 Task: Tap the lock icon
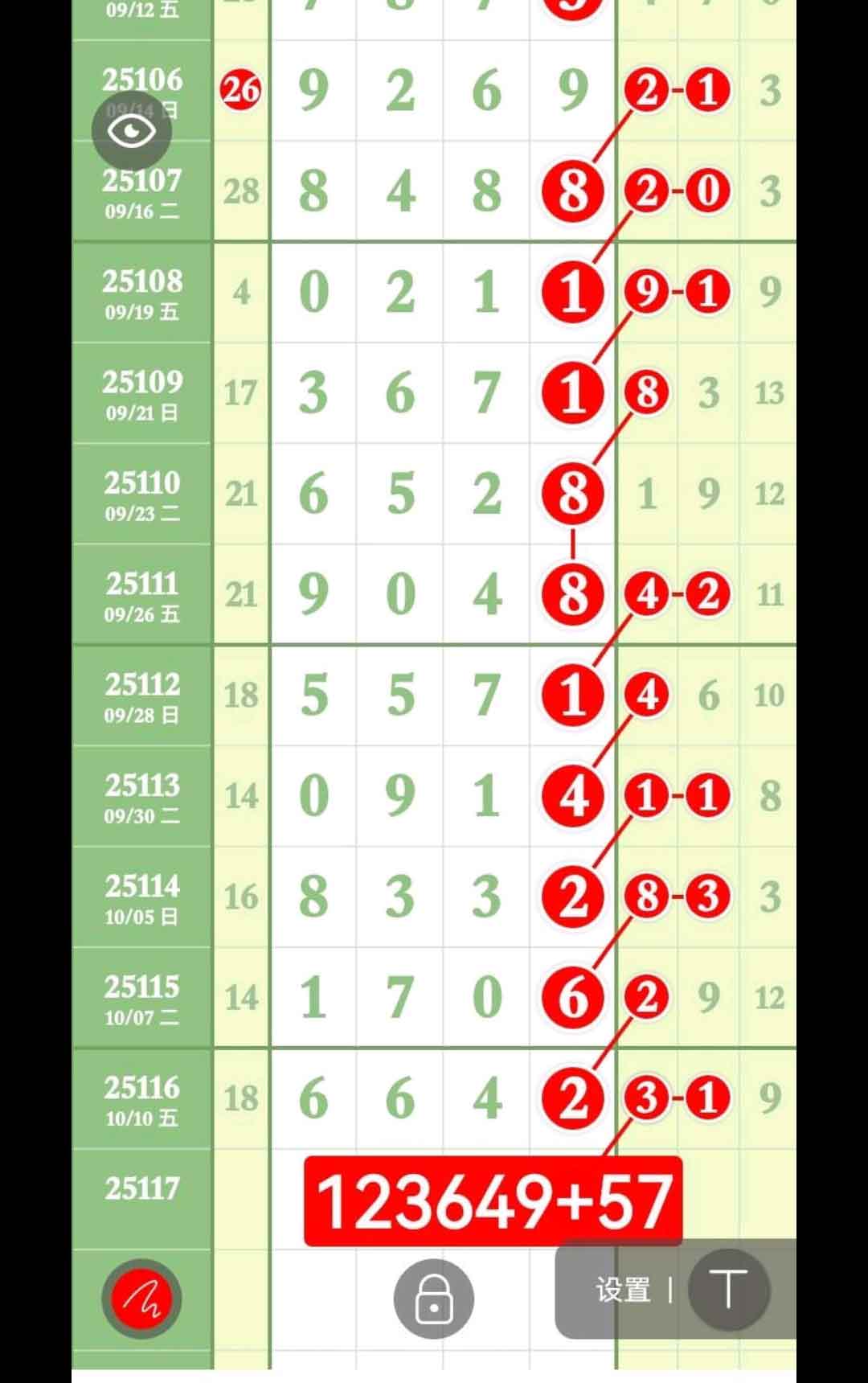pos(433,1298)
